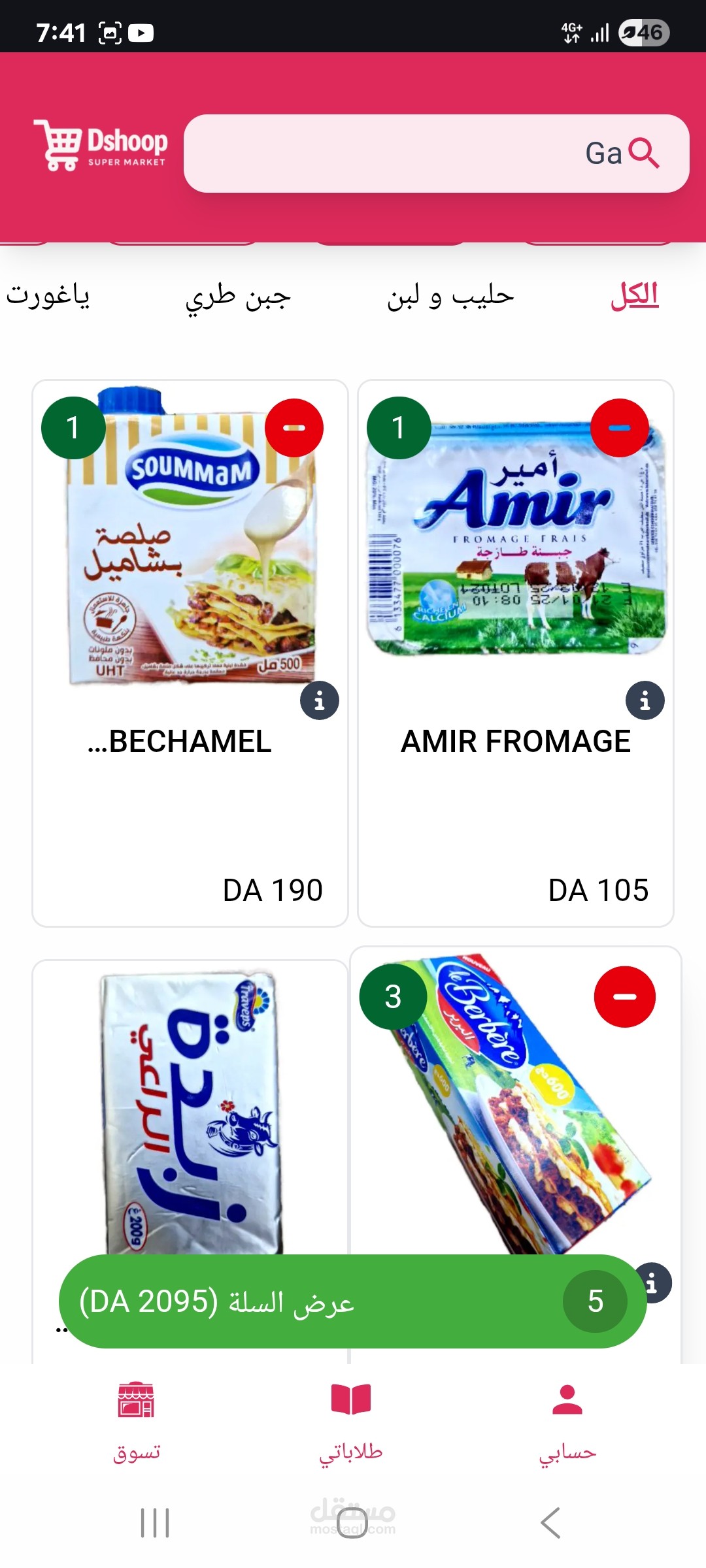706x1568 pixels.
Task: Open the جبن طري category tab
Action: pyautogui.click(x=238, y=297)
